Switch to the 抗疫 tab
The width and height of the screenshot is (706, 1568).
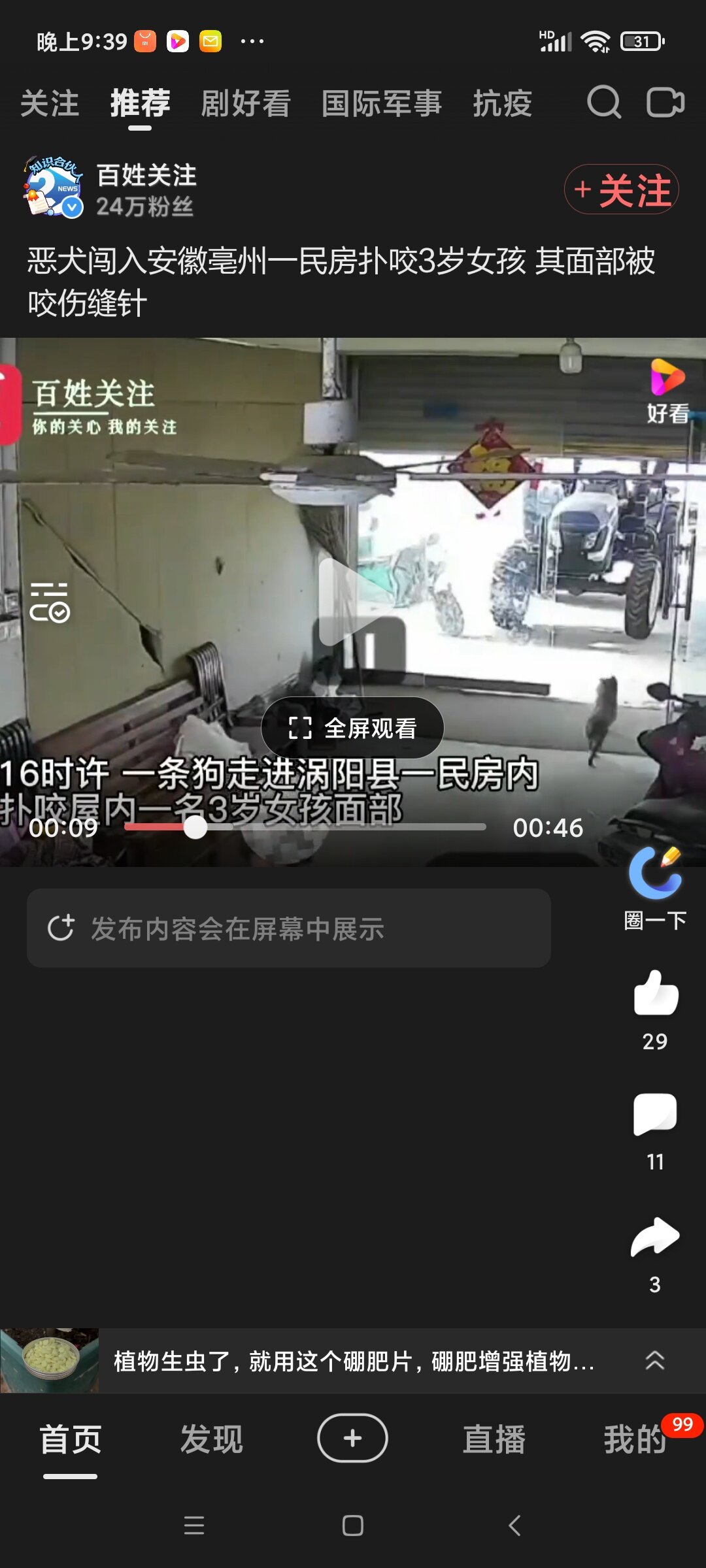[x=502, y=104]
